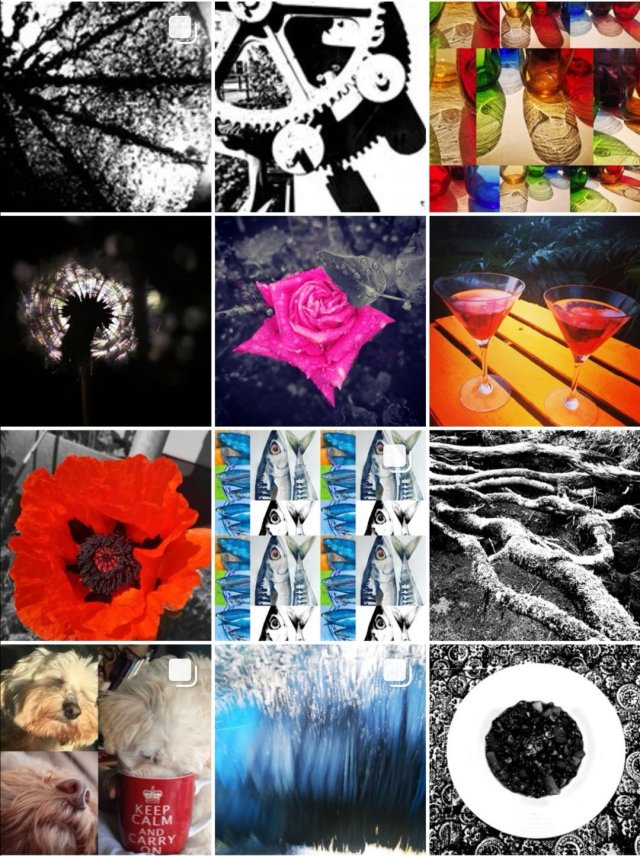Open the red poppy flower photo
The width and height of the screenshot is (640, 856).
click(105, 536)
